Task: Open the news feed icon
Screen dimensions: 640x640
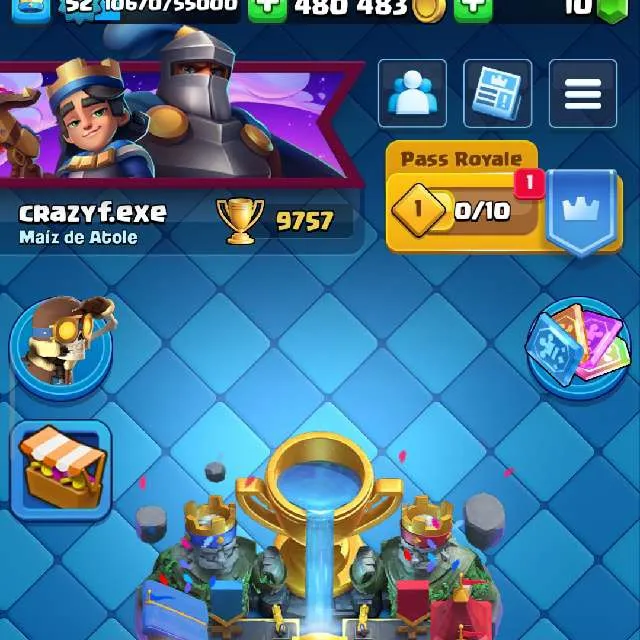Action: (497, 94)
